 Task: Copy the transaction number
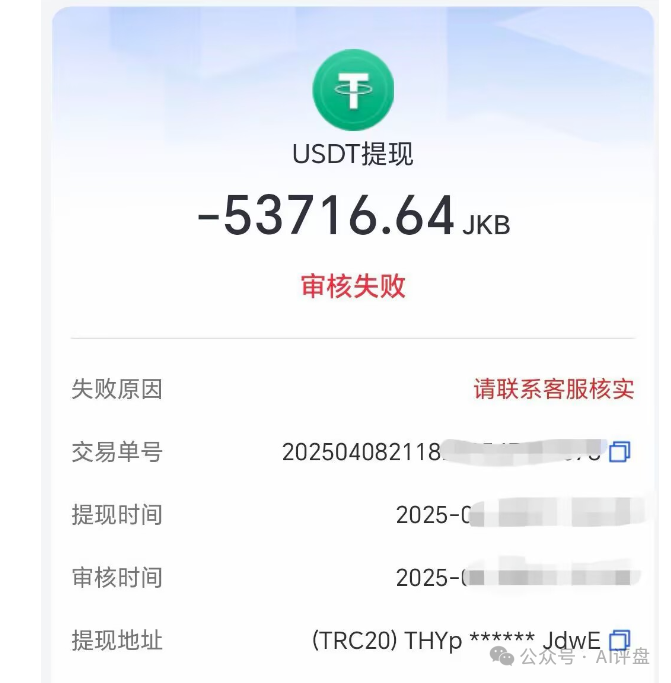(x=620, y=452)
